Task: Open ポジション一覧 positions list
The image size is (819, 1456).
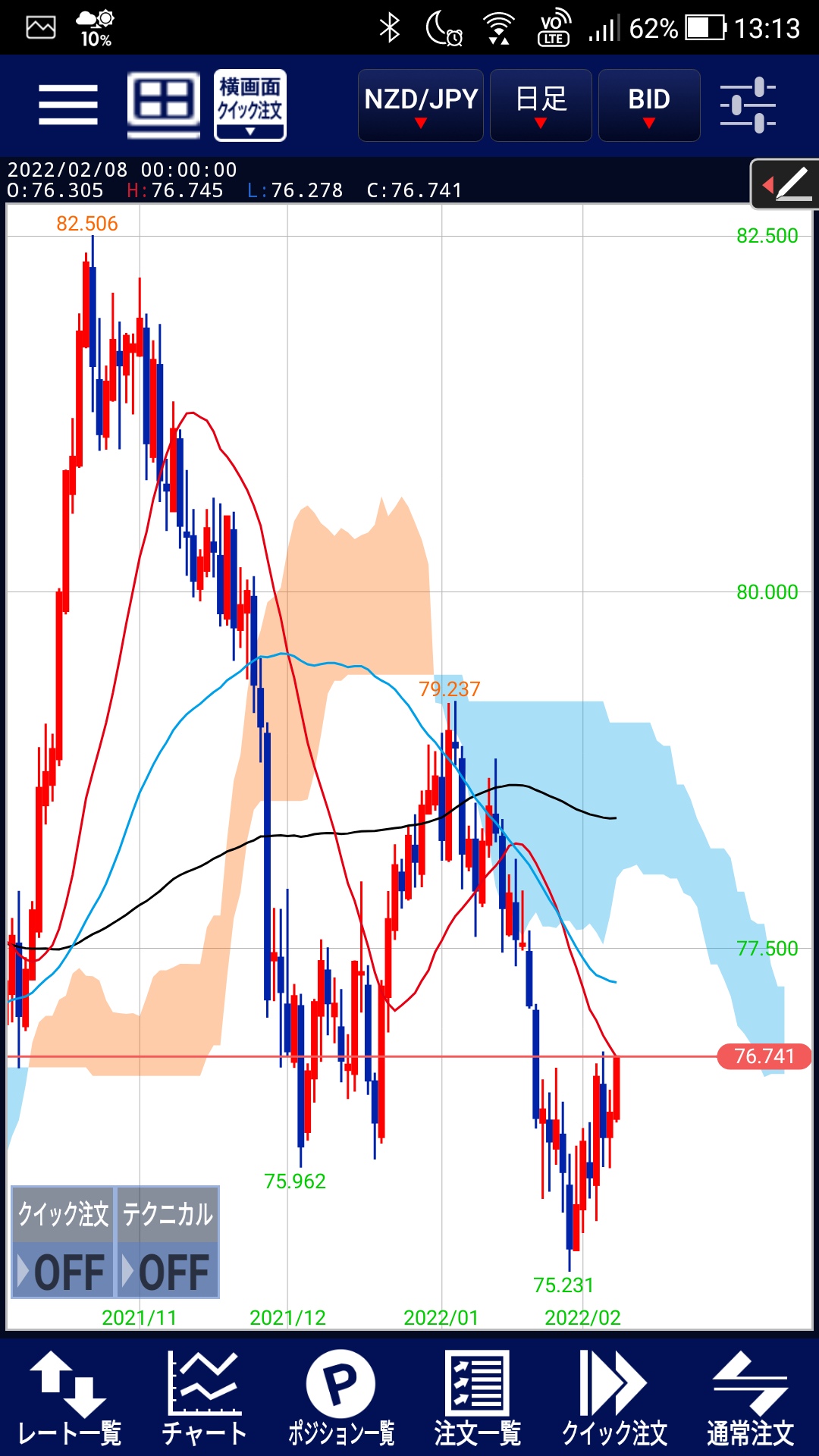Action: [341, 1398]
